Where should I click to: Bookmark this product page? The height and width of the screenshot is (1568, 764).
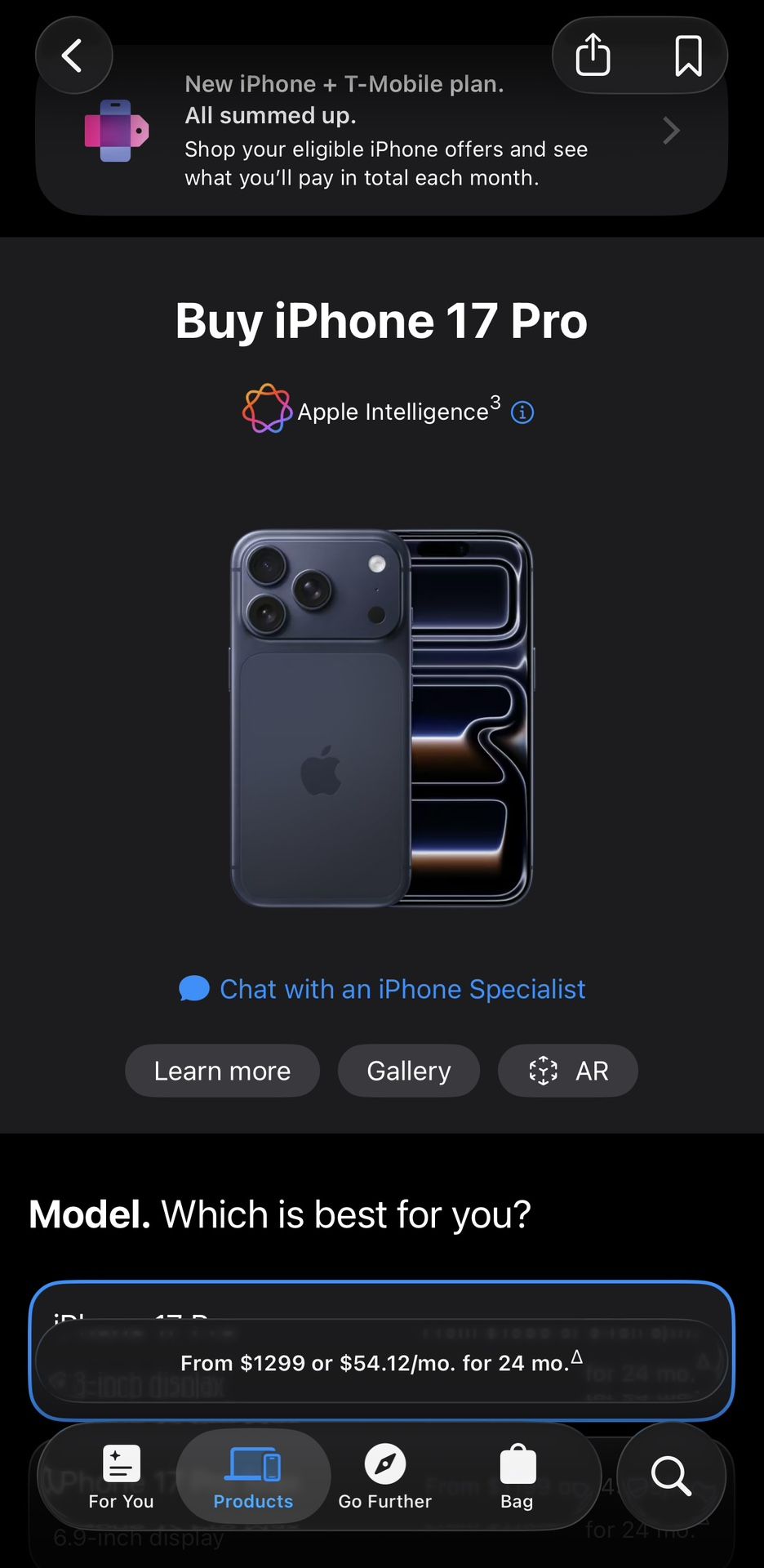coord(688,56)
